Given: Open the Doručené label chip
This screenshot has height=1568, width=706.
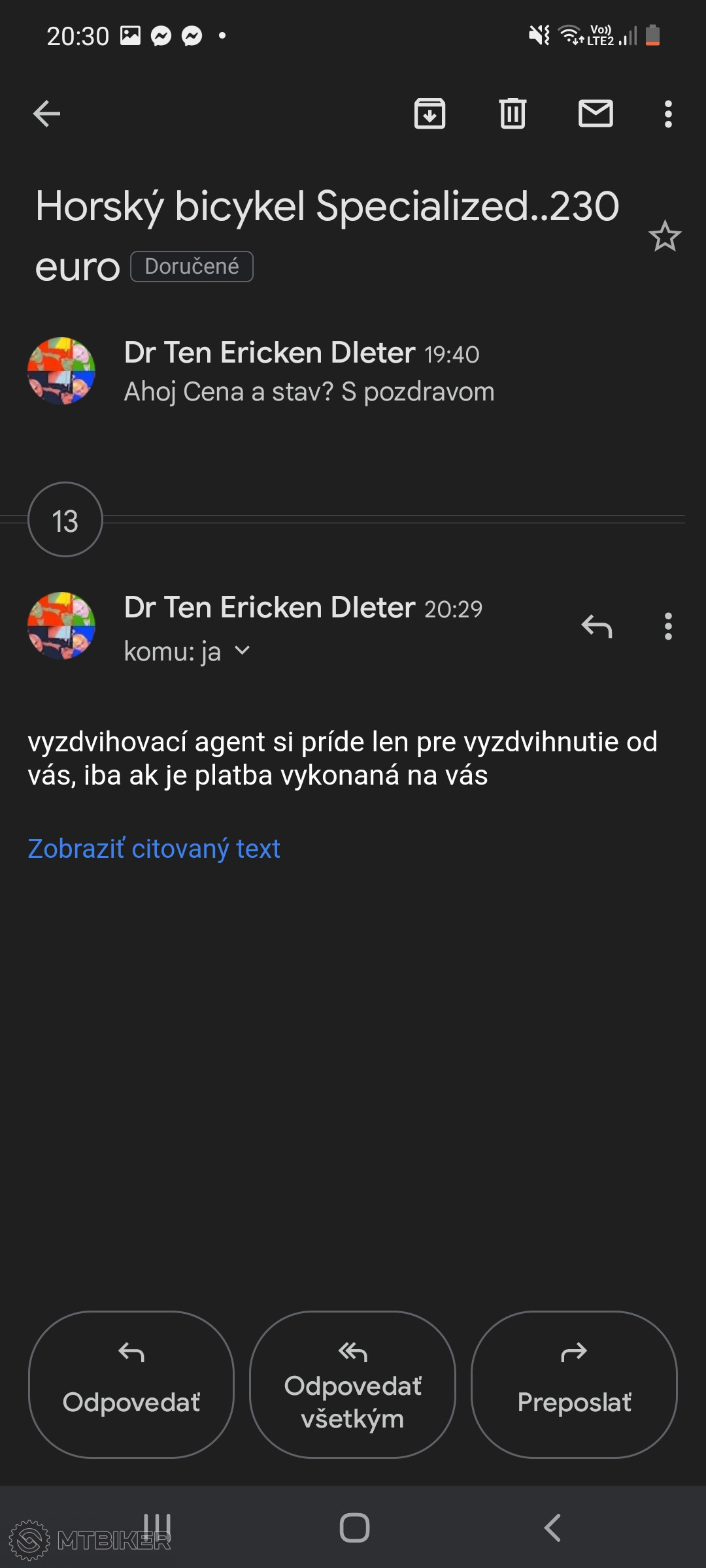Looking at the screenshot, I should (x=192, y=267).
